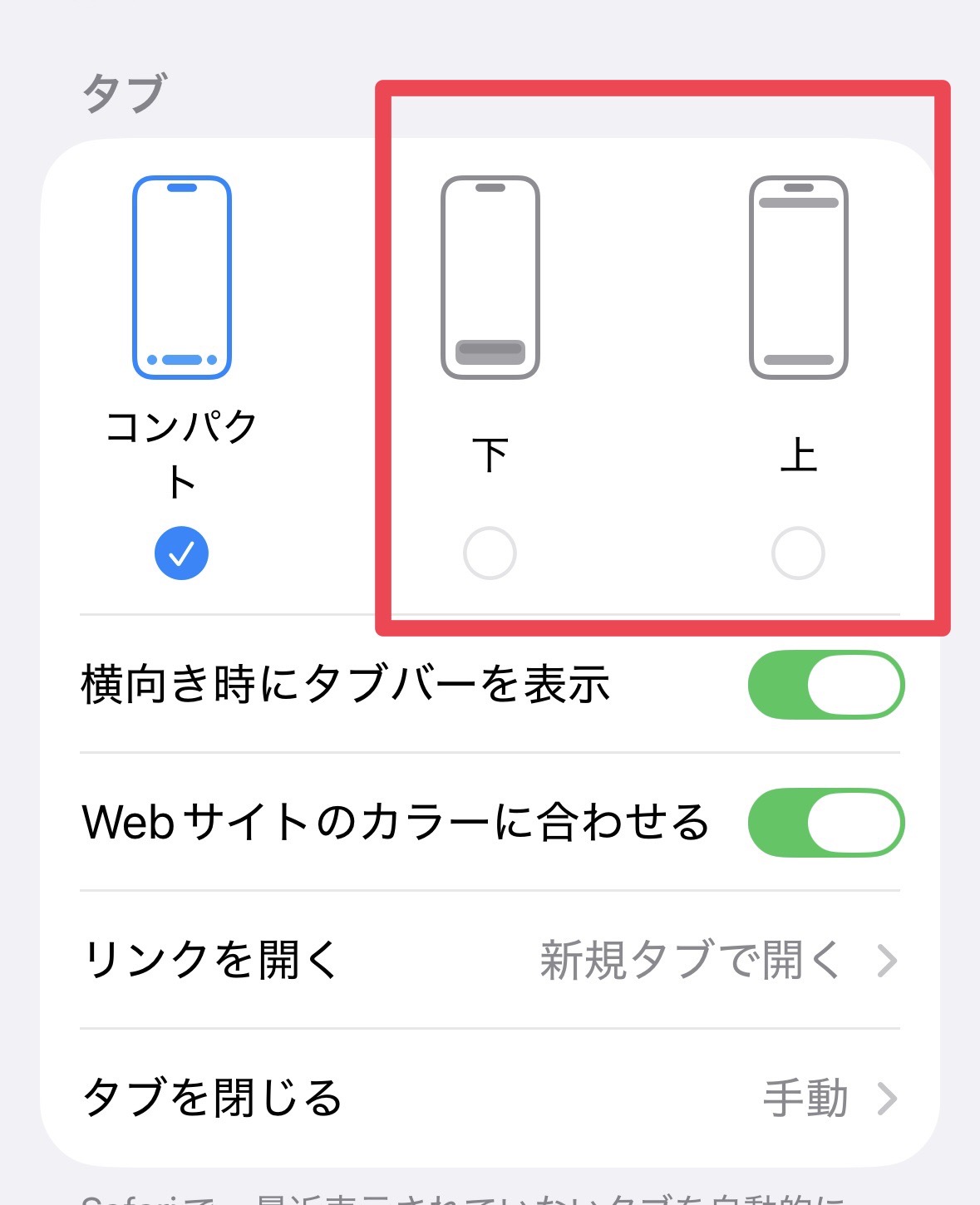Select the コンパクト tab layout
Viewport: 980px width, 1205px height.
click(181, 553)
